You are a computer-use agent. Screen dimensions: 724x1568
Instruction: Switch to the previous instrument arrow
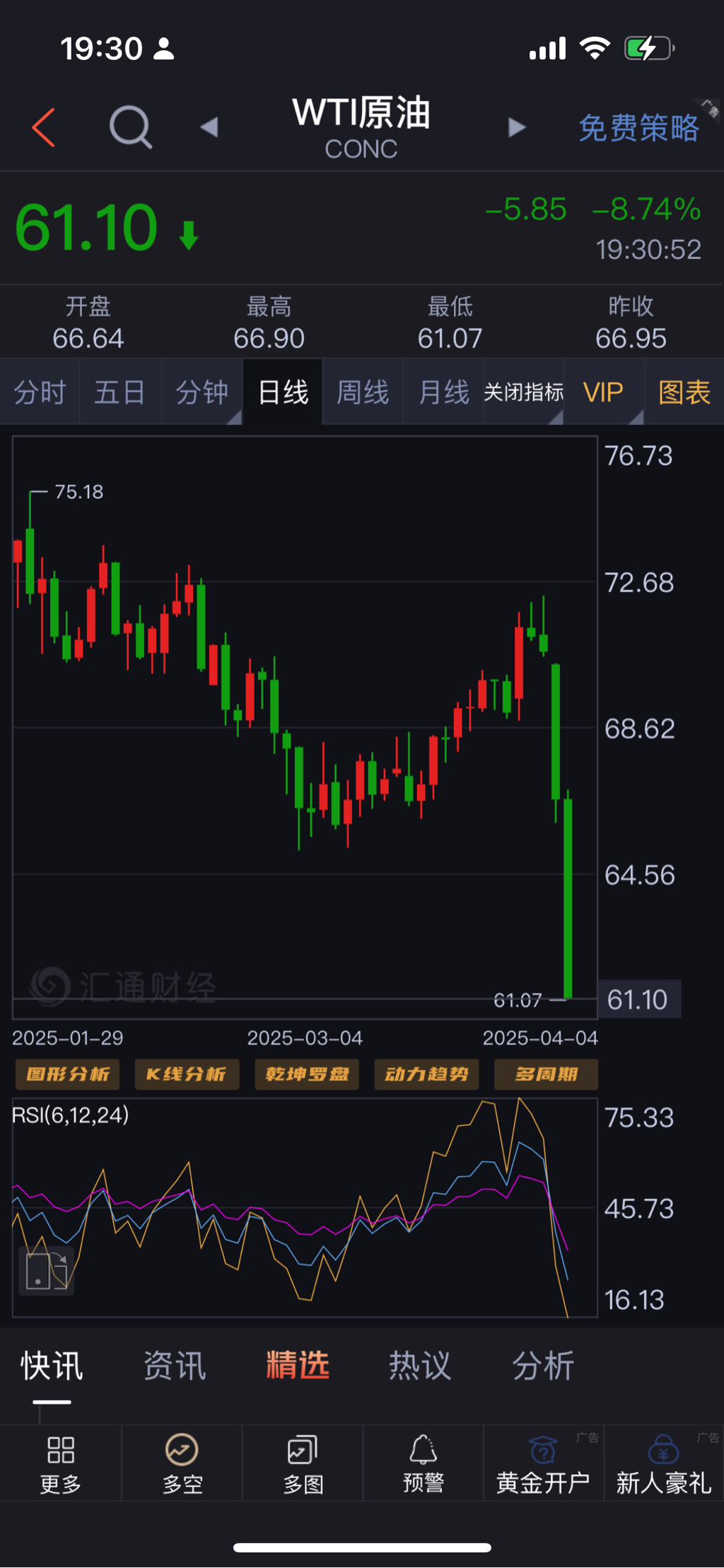pyautogui.click(x=209, y=127)
